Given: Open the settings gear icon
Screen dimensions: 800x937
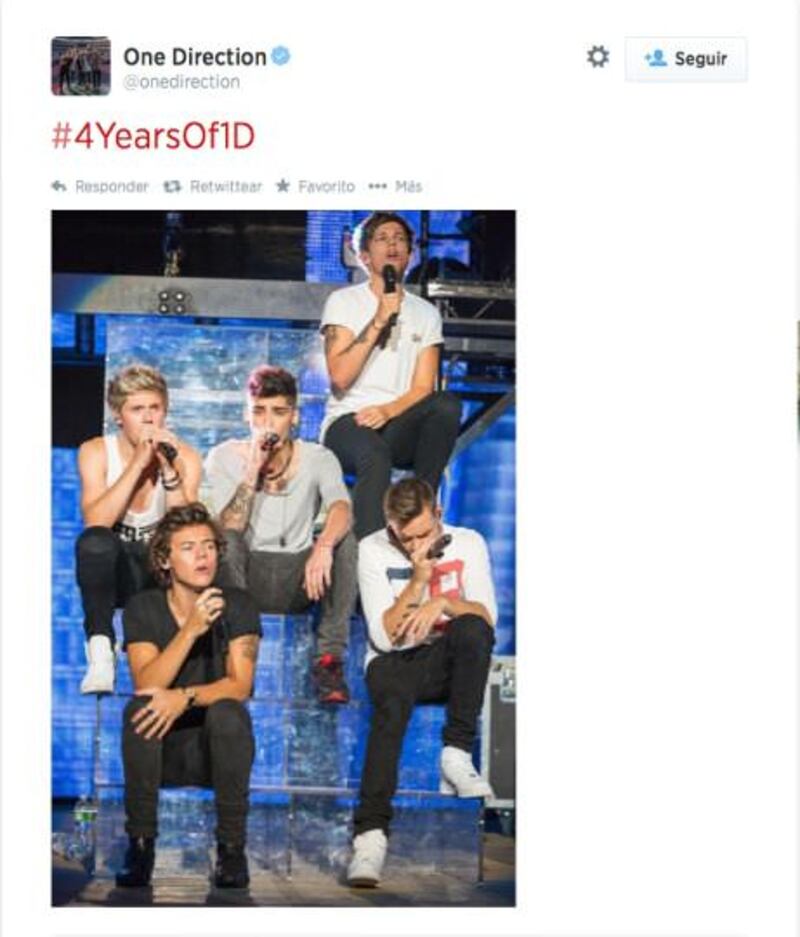Looking at the screenshot, I should coord(597,57).
